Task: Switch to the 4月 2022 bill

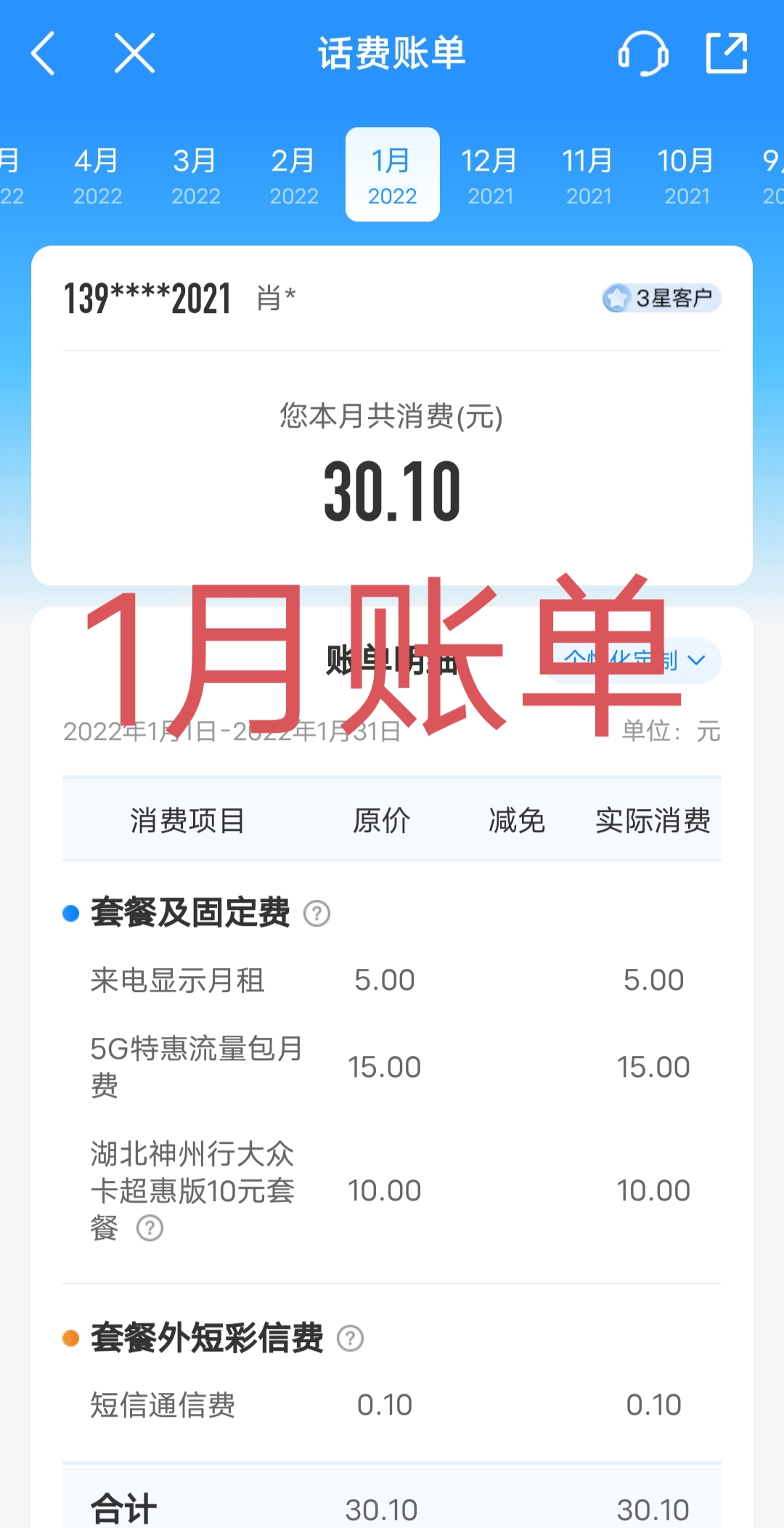Action: pyautogui.click(x=97, y=175)
